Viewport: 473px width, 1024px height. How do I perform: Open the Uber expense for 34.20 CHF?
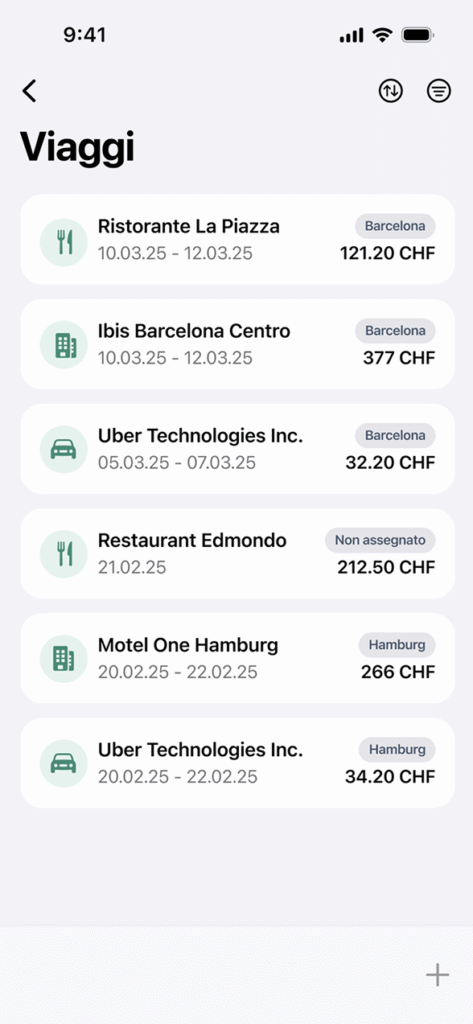pos(238,763)
